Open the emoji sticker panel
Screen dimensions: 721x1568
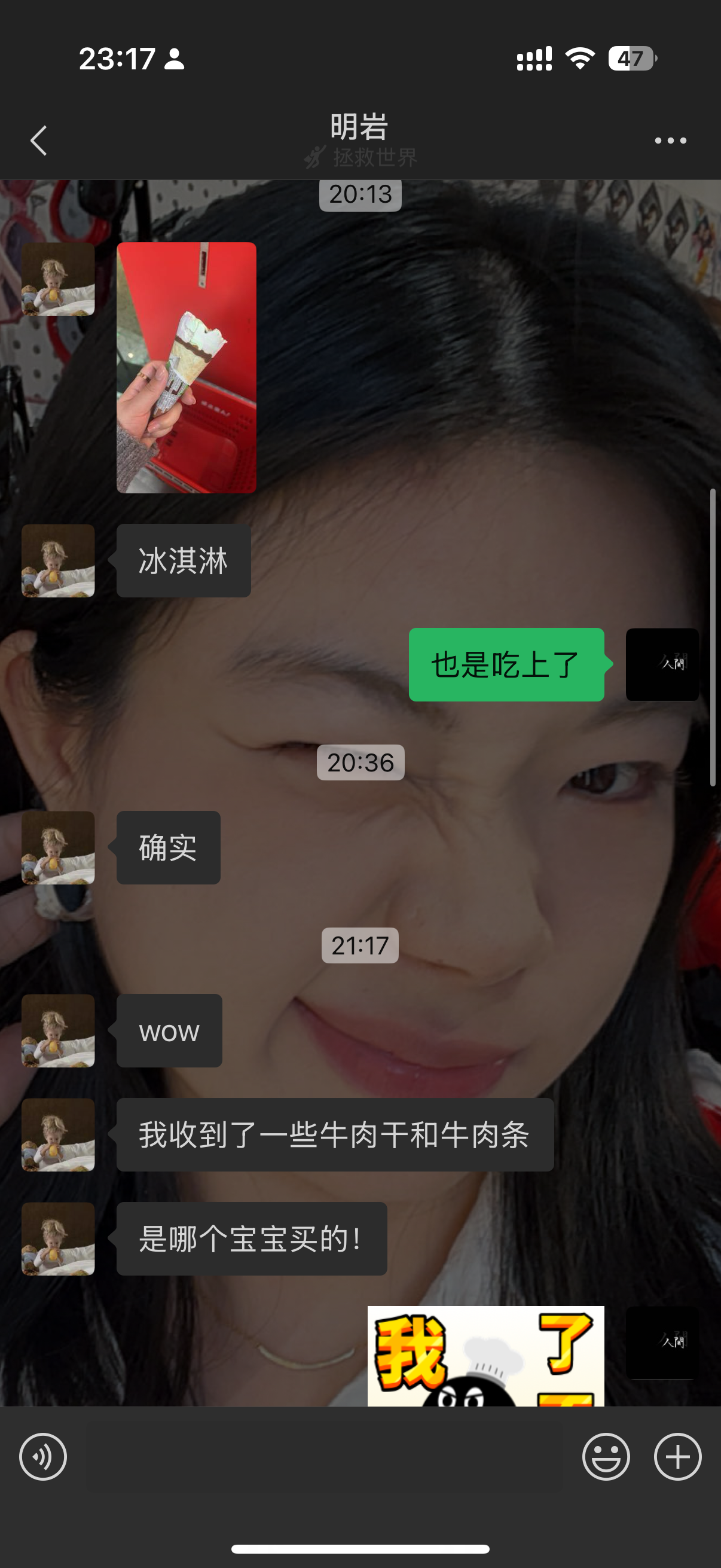(x=606, y=1457)
